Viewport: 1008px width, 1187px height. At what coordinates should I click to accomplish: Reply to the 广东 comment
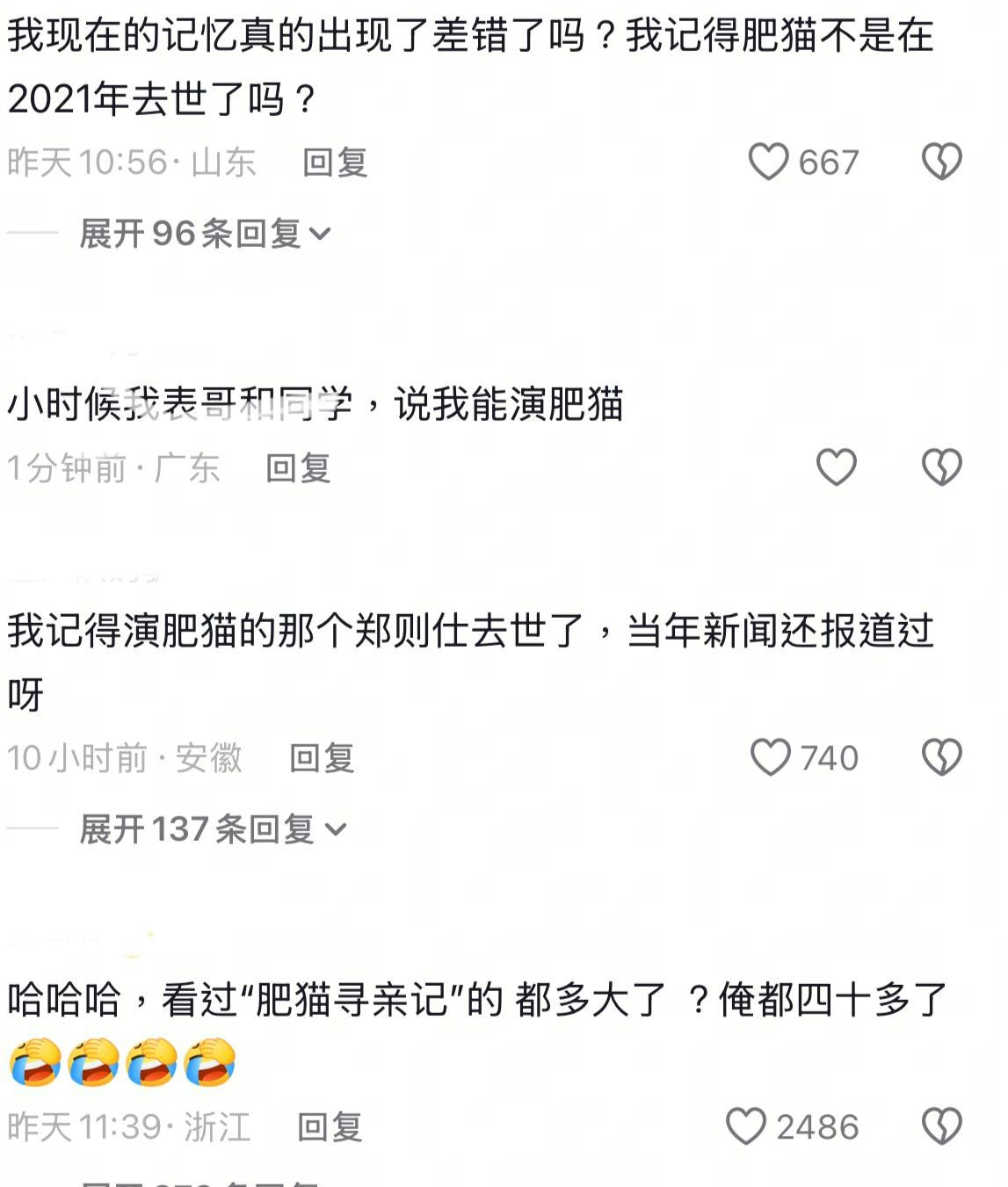pyautogui.click(x=298, y=468)
